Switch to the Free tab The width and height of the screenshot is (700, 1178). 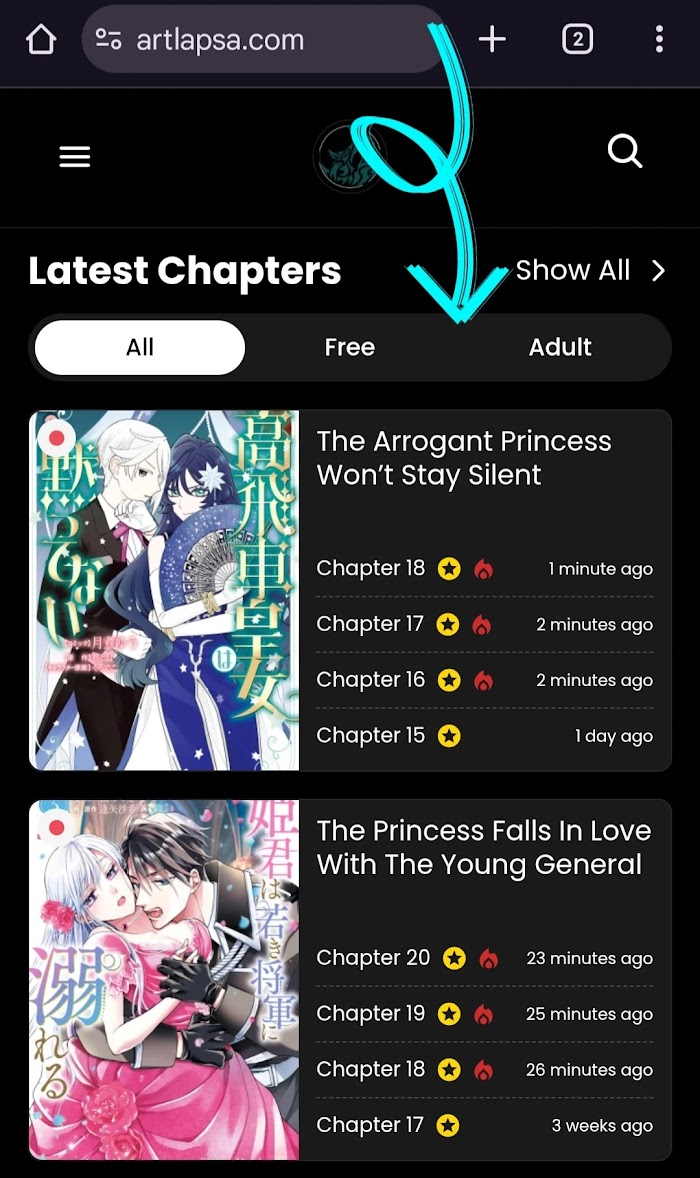pos(350,347)
